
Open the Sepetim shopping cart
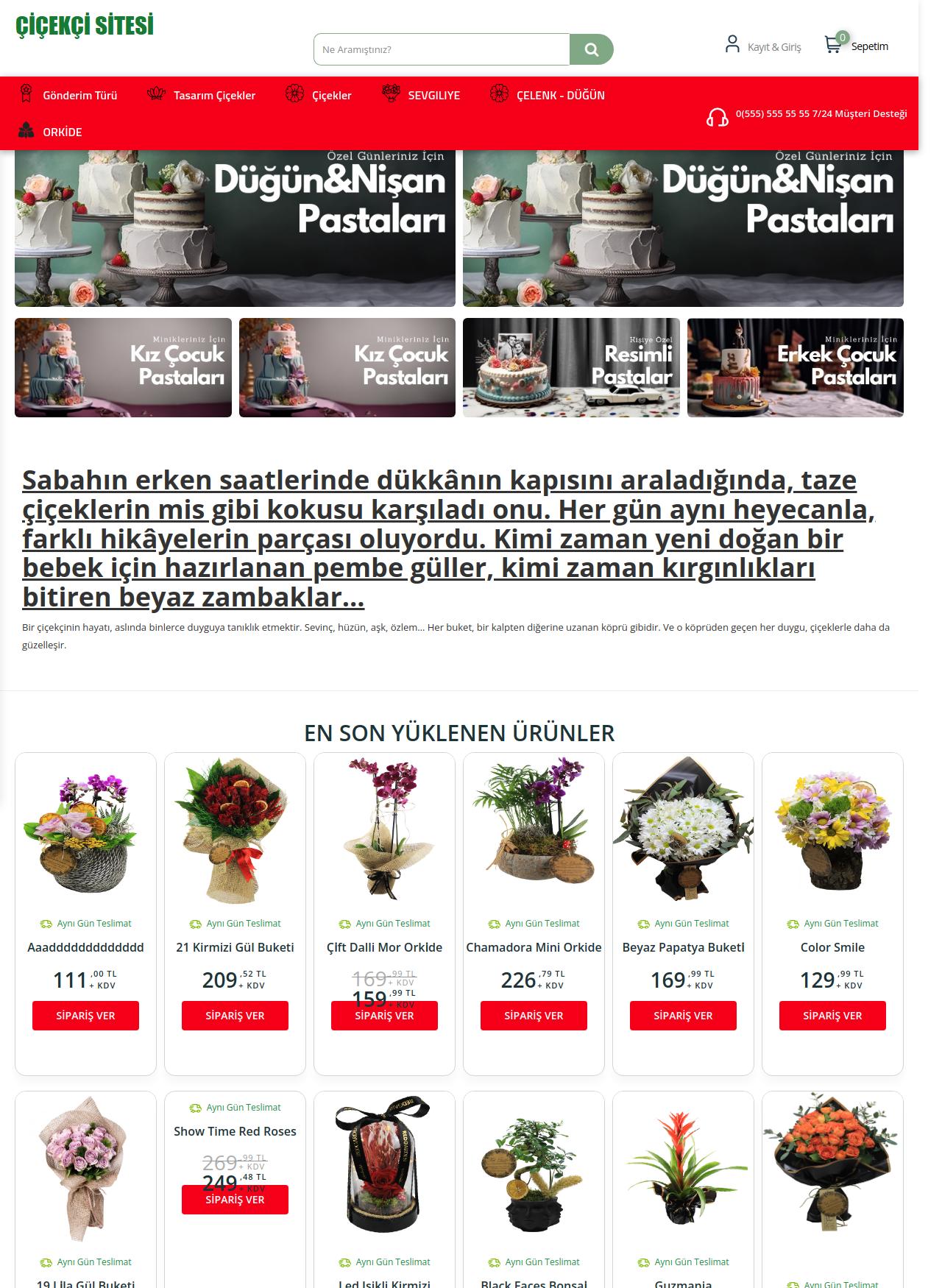[857, 46]
